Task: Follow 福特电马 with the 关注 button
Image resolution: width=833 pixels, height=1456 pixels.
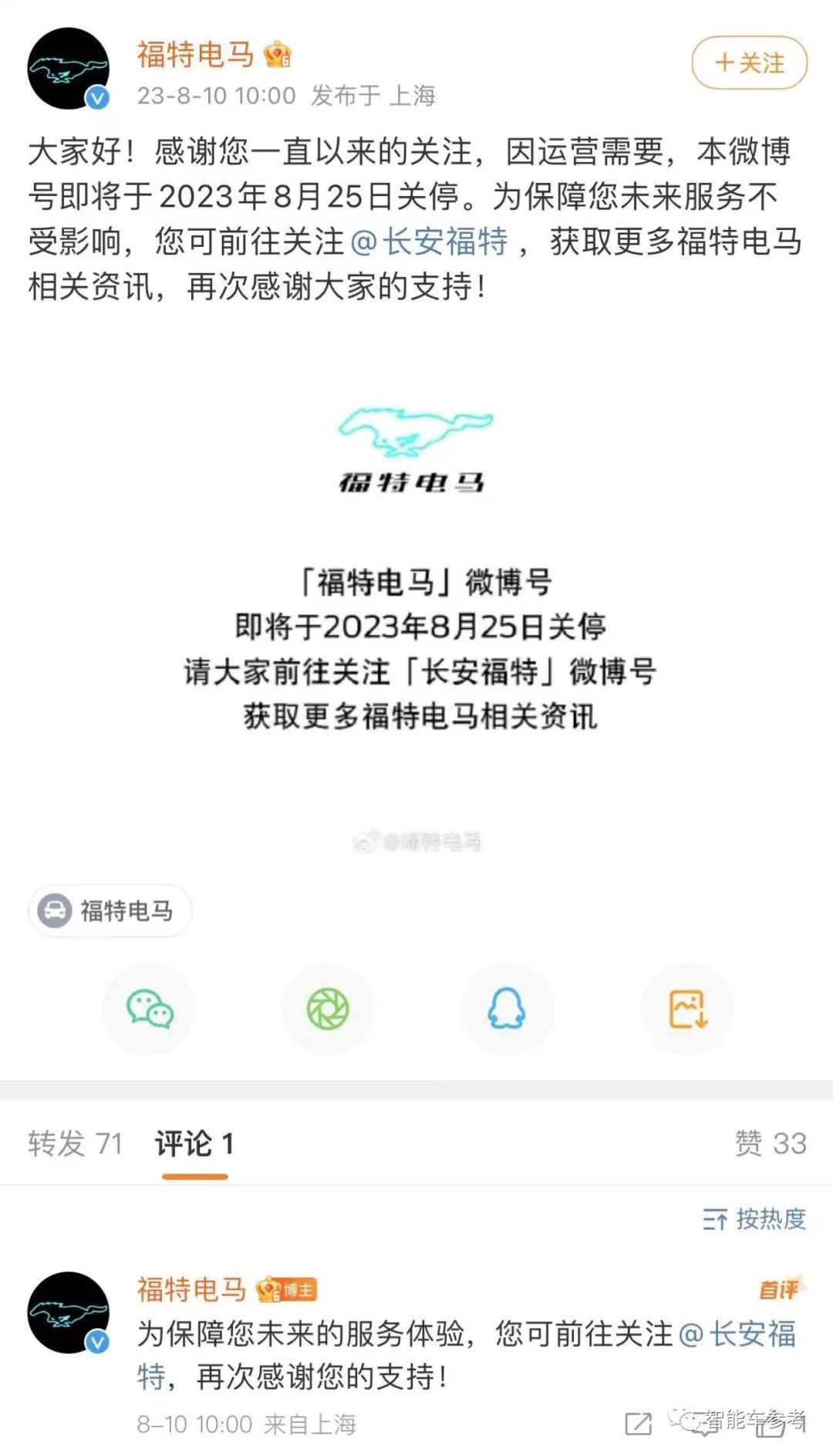Action: point(749,62)
